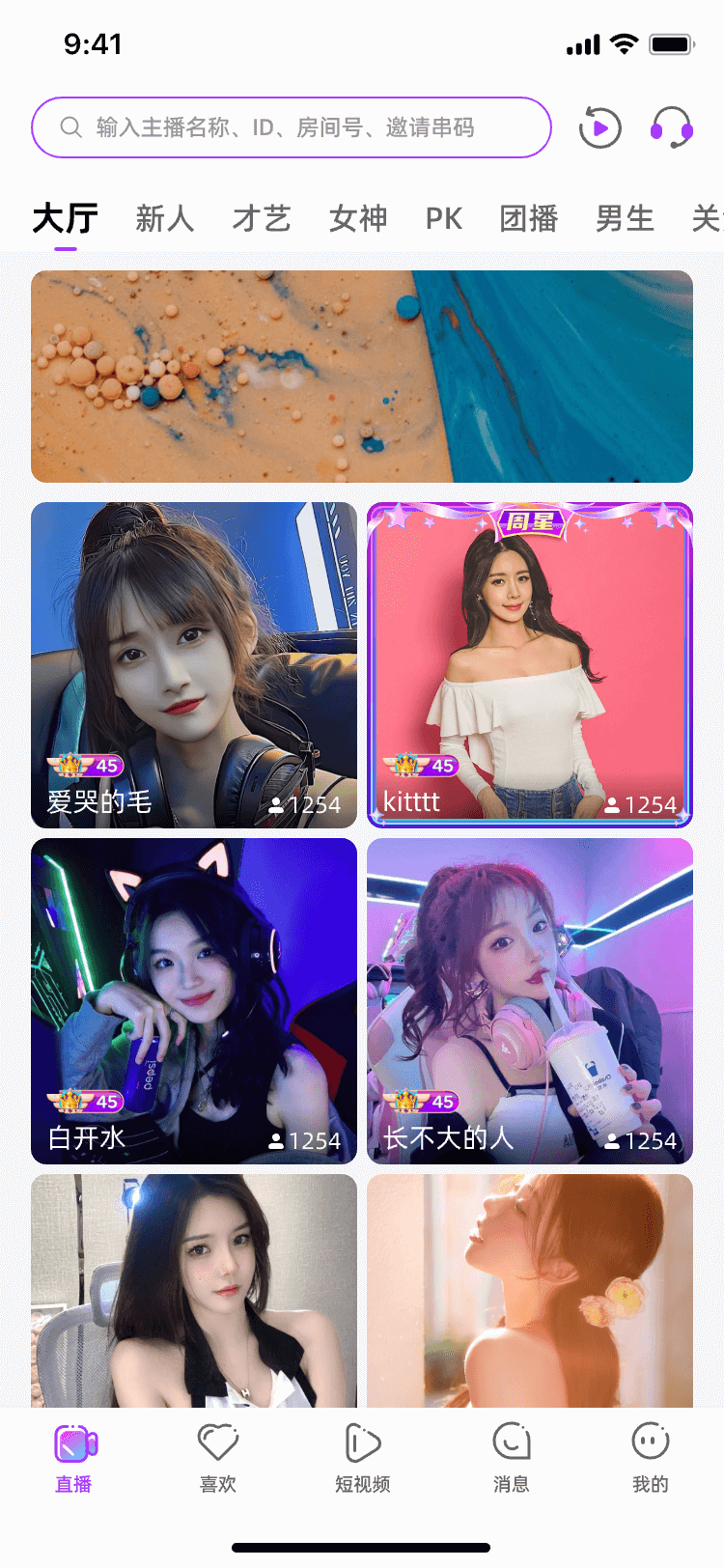724x1568 pixels.
Task: Switch to the 新人 tab
Action: [164, 218]
